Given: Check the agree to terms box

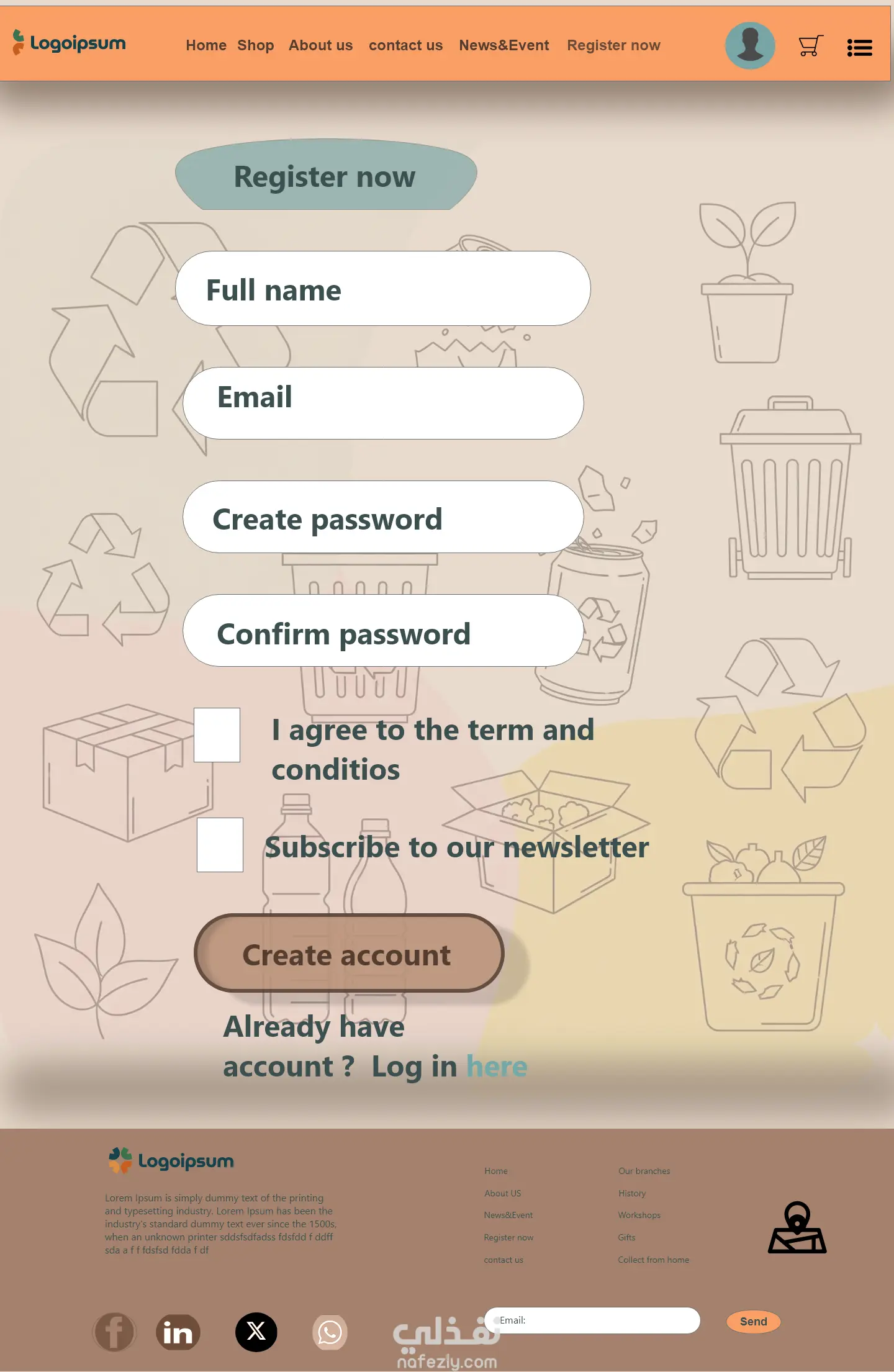Looking at the screenshot, I should pyautogui.click(x=217, y=735).
